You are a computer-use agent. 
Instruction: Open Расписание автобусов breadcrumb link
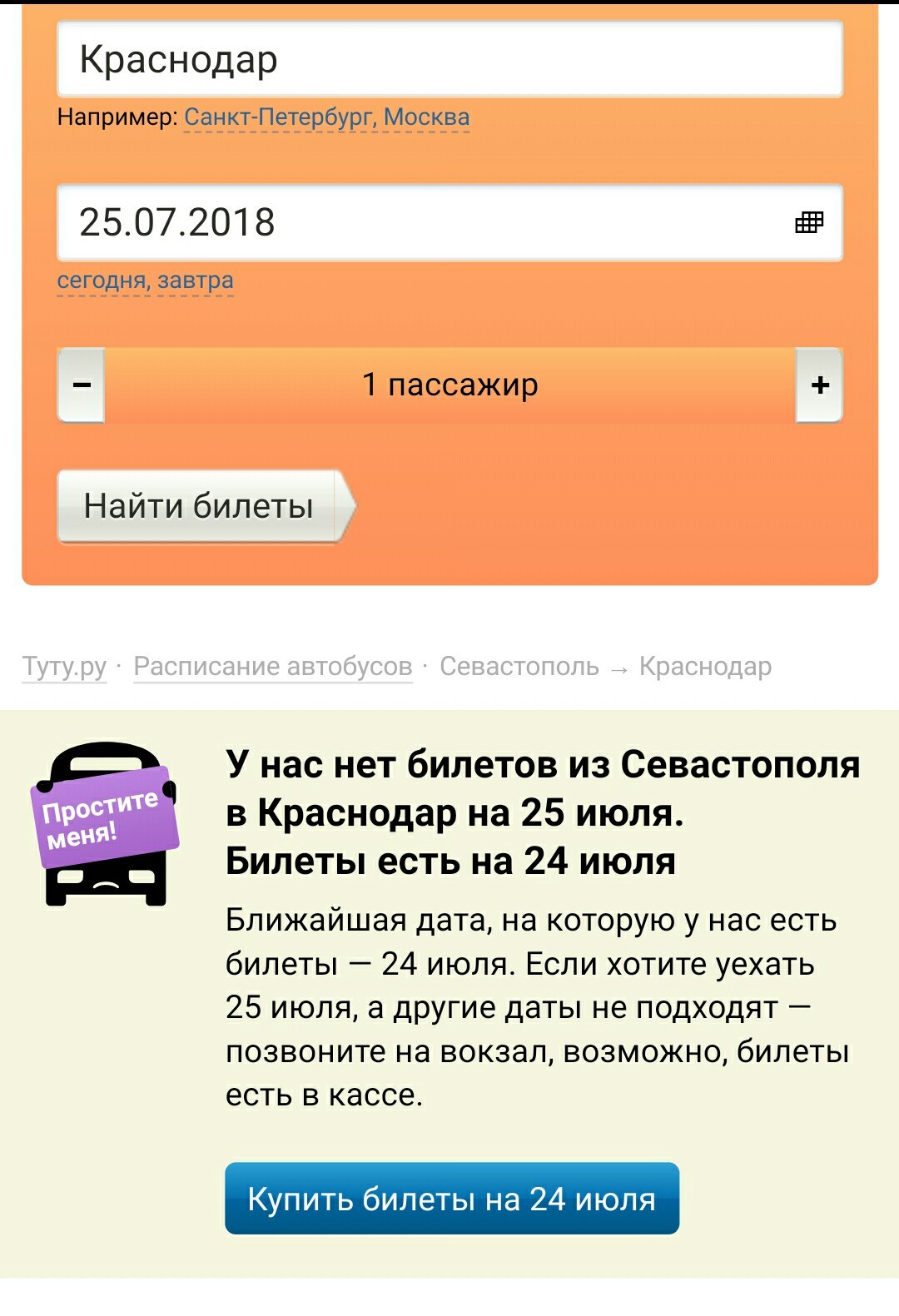coord(272,667)
